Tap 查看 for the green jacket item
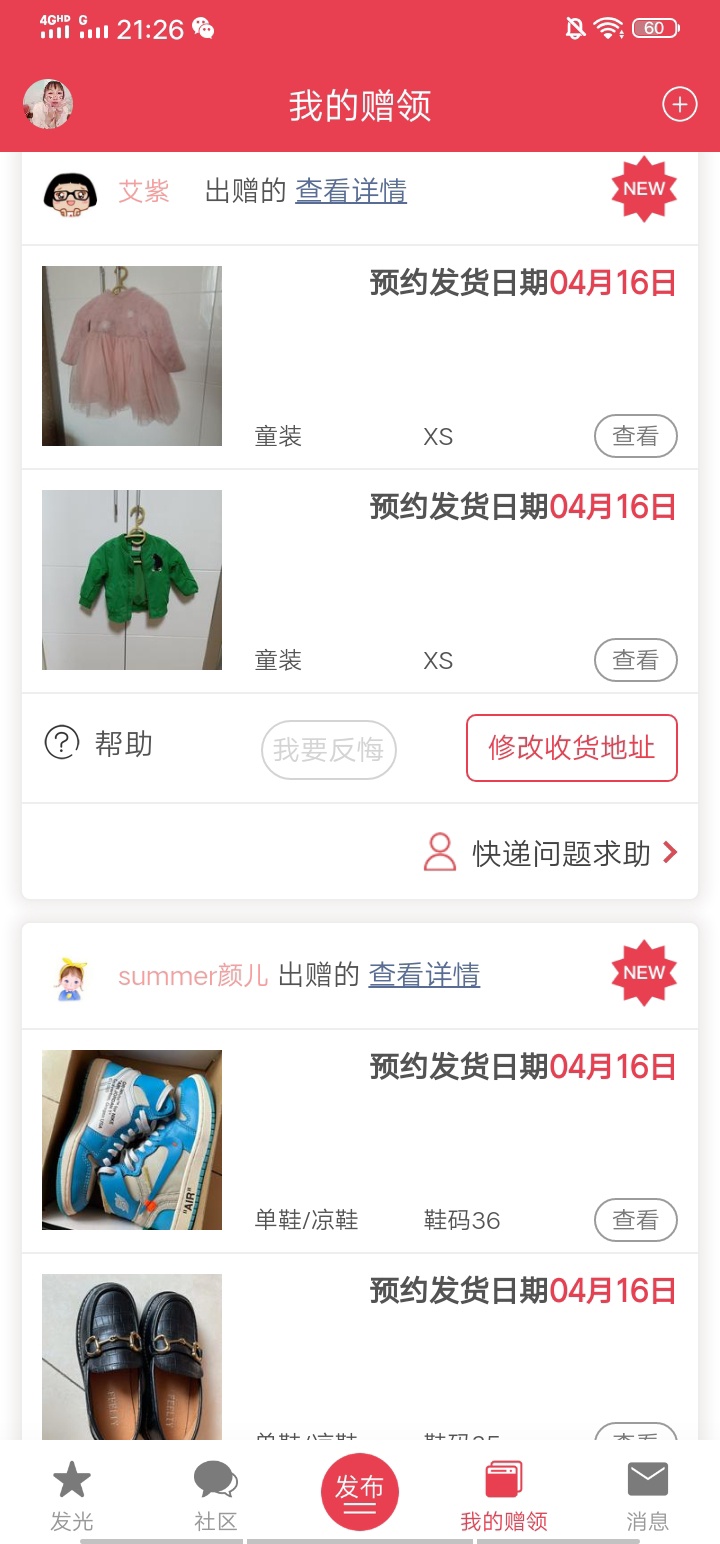Screen dimensions: 720x1544 (635, 660)
